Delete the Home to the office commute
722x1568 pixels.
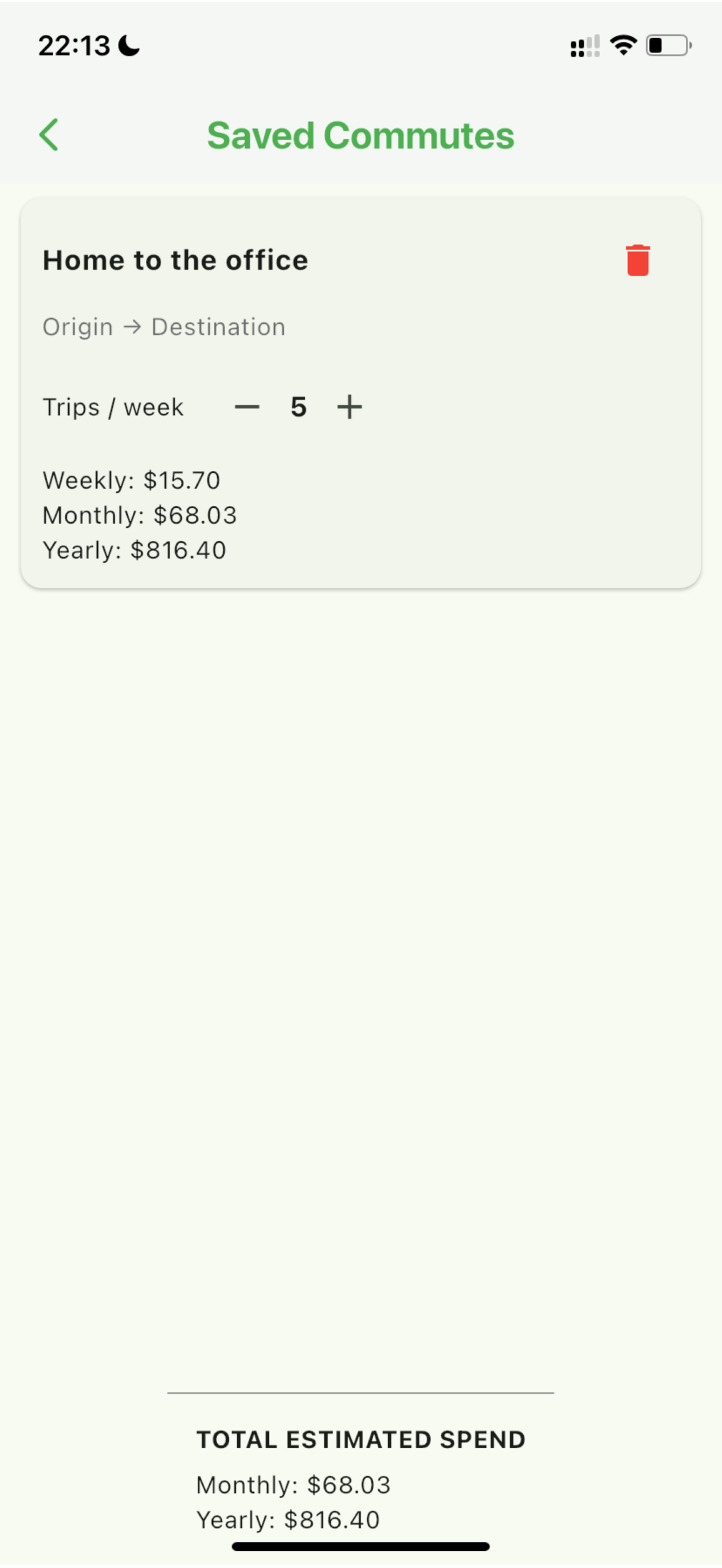click(x=637, y=261)
